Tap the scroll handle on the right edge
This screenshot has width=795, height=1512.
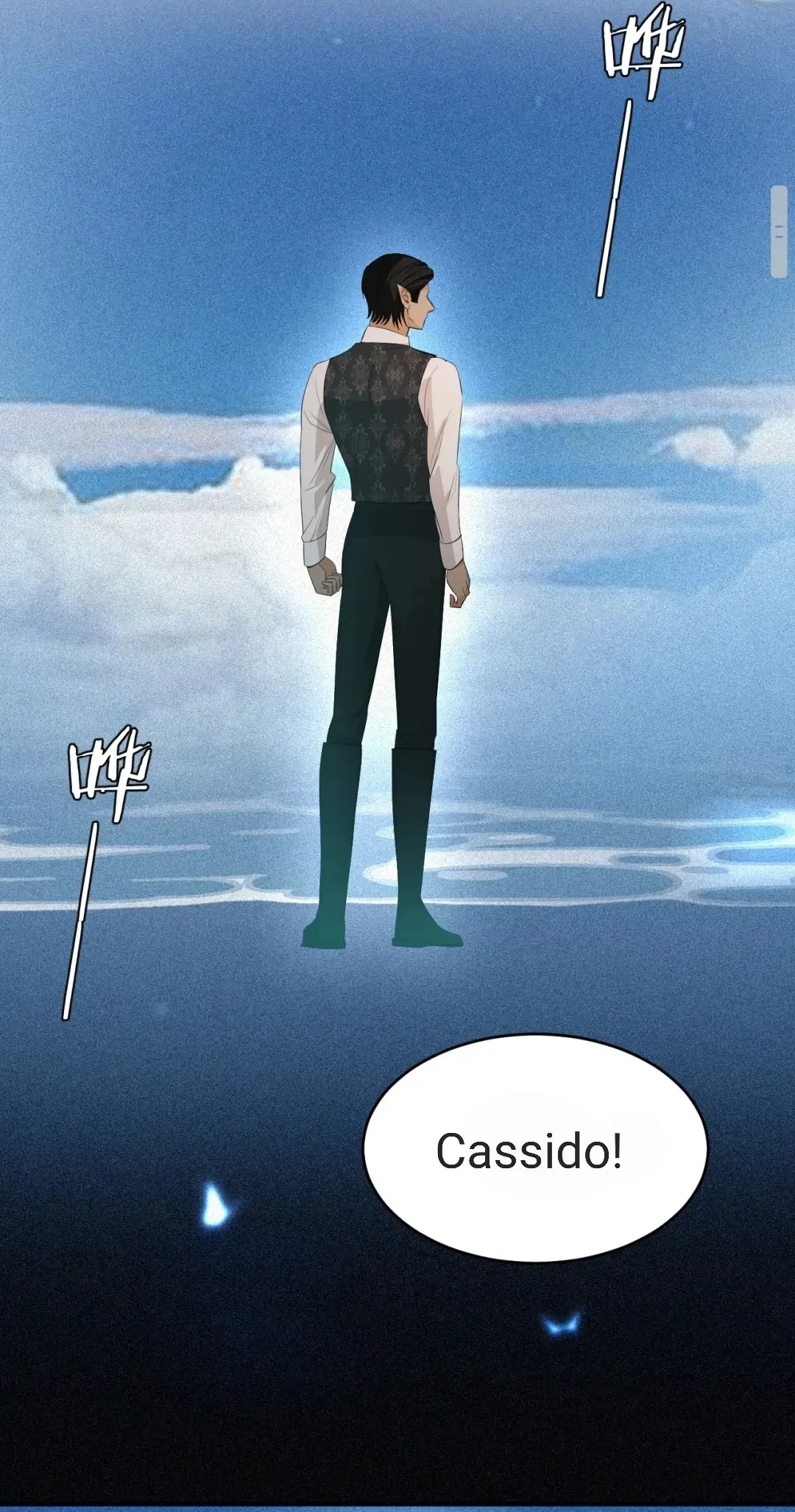point(779,232)
